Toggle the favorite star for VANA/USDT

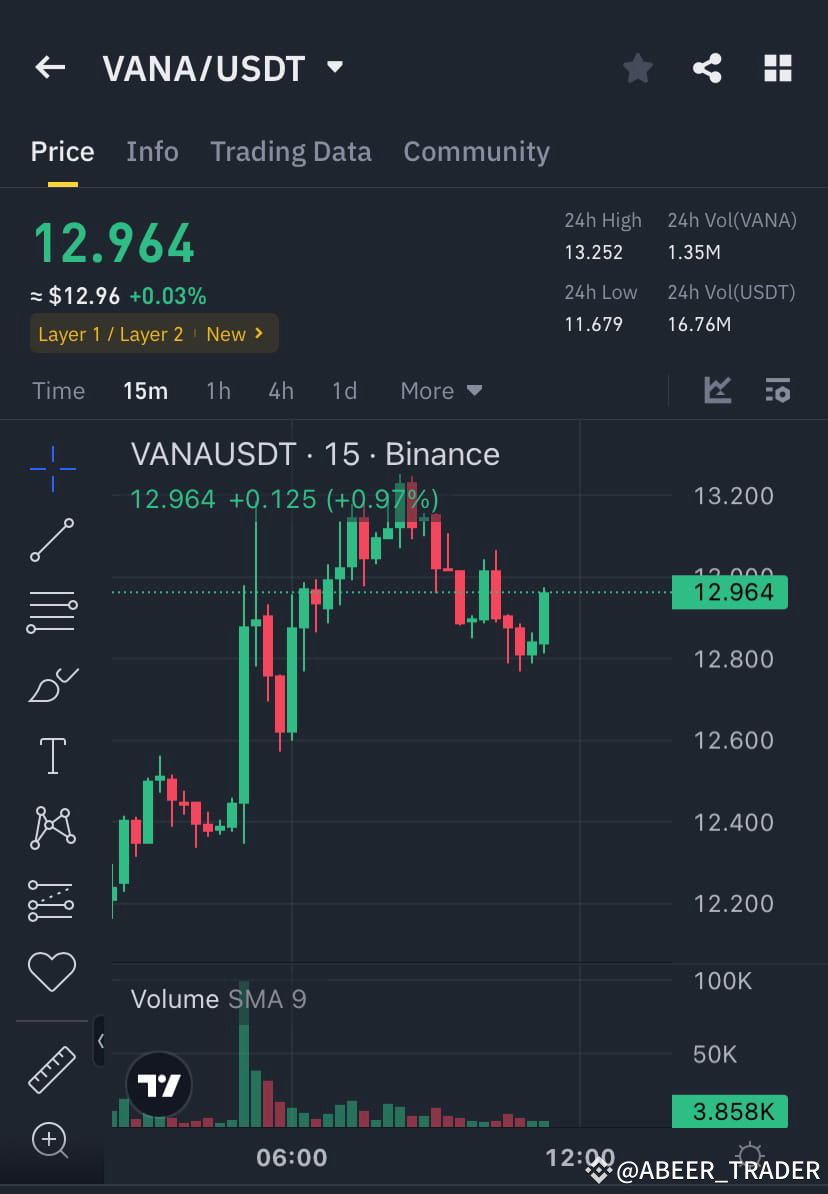pos(637,68)
